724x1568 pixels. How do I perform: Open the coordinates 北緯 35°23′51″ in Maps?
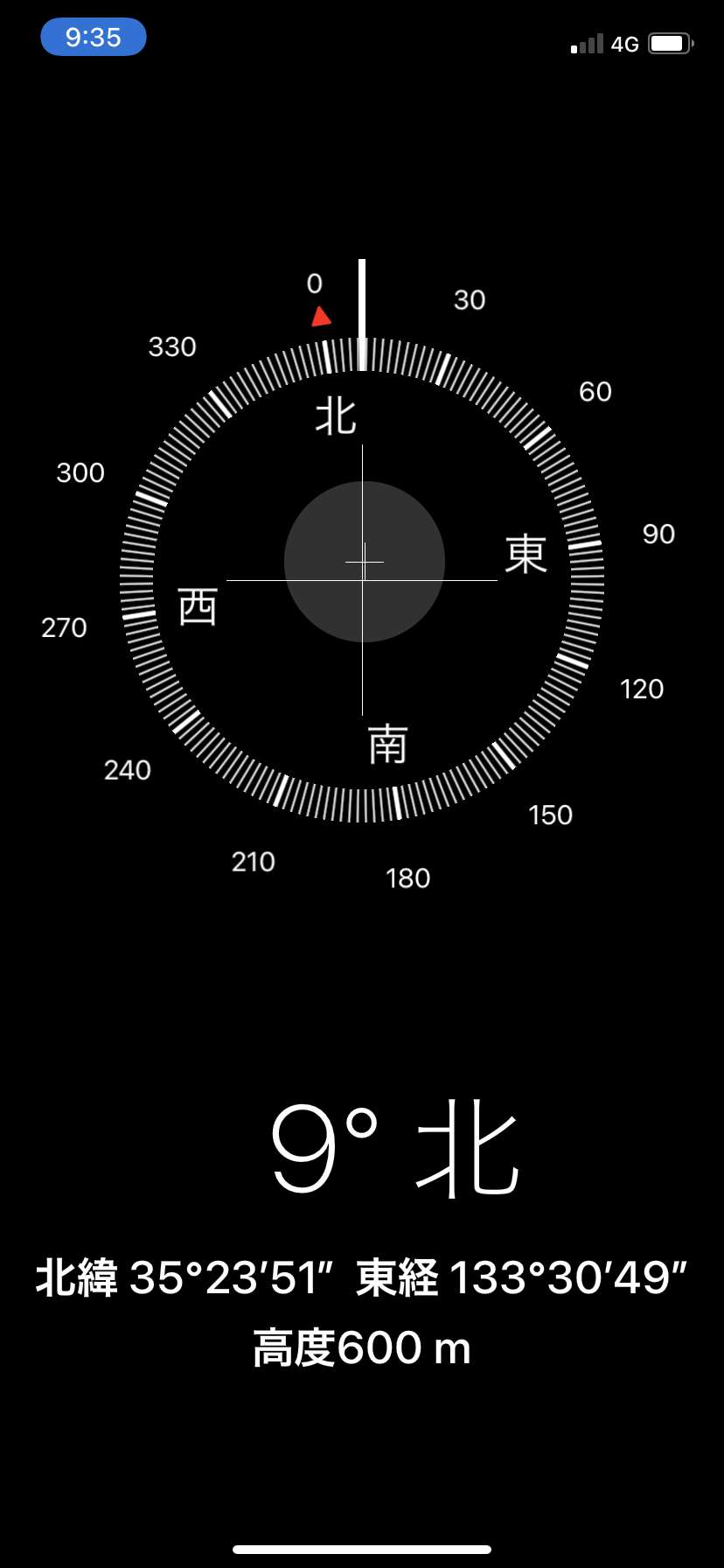(184, 1277)
